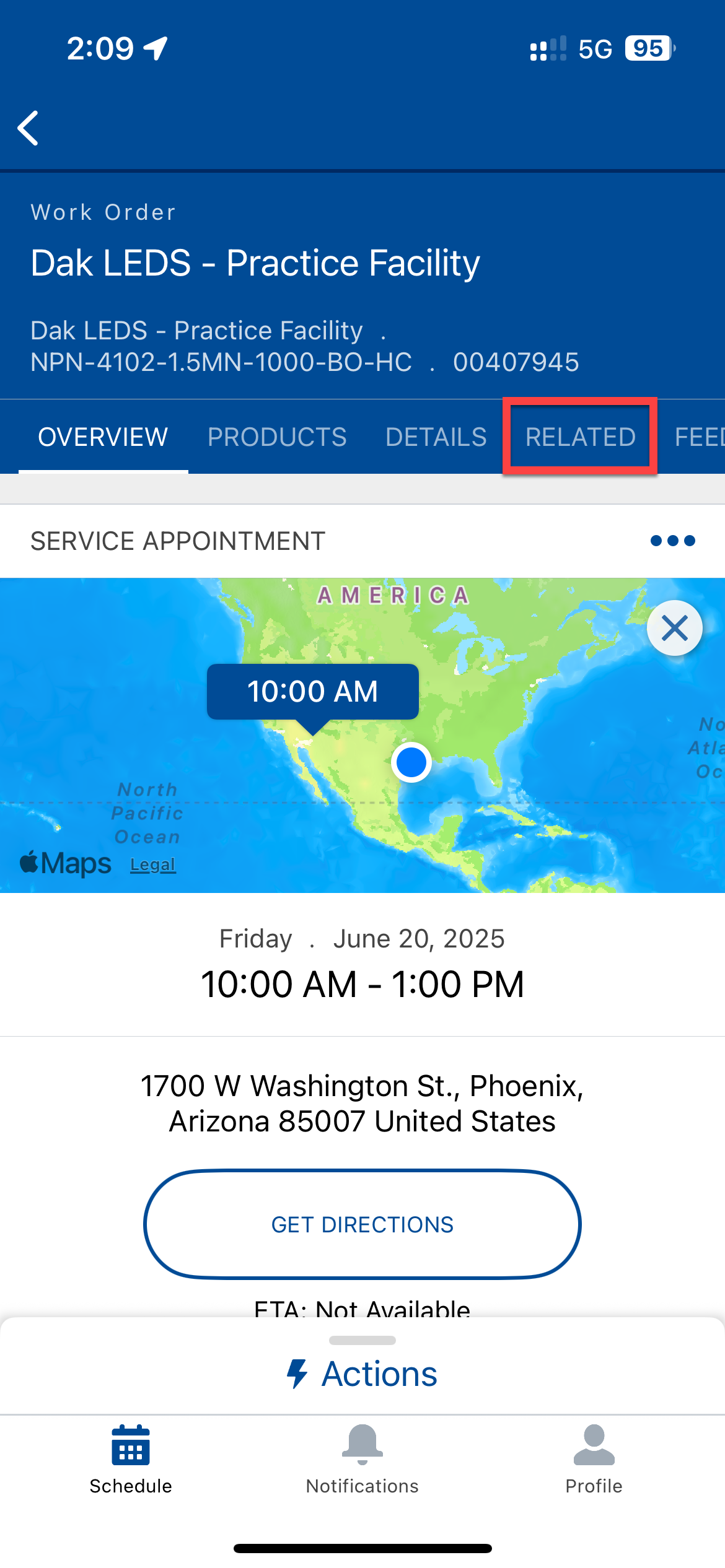Expand the Actions panel
Screen dimensions: 725x1568
click(x=362, y=1374)
